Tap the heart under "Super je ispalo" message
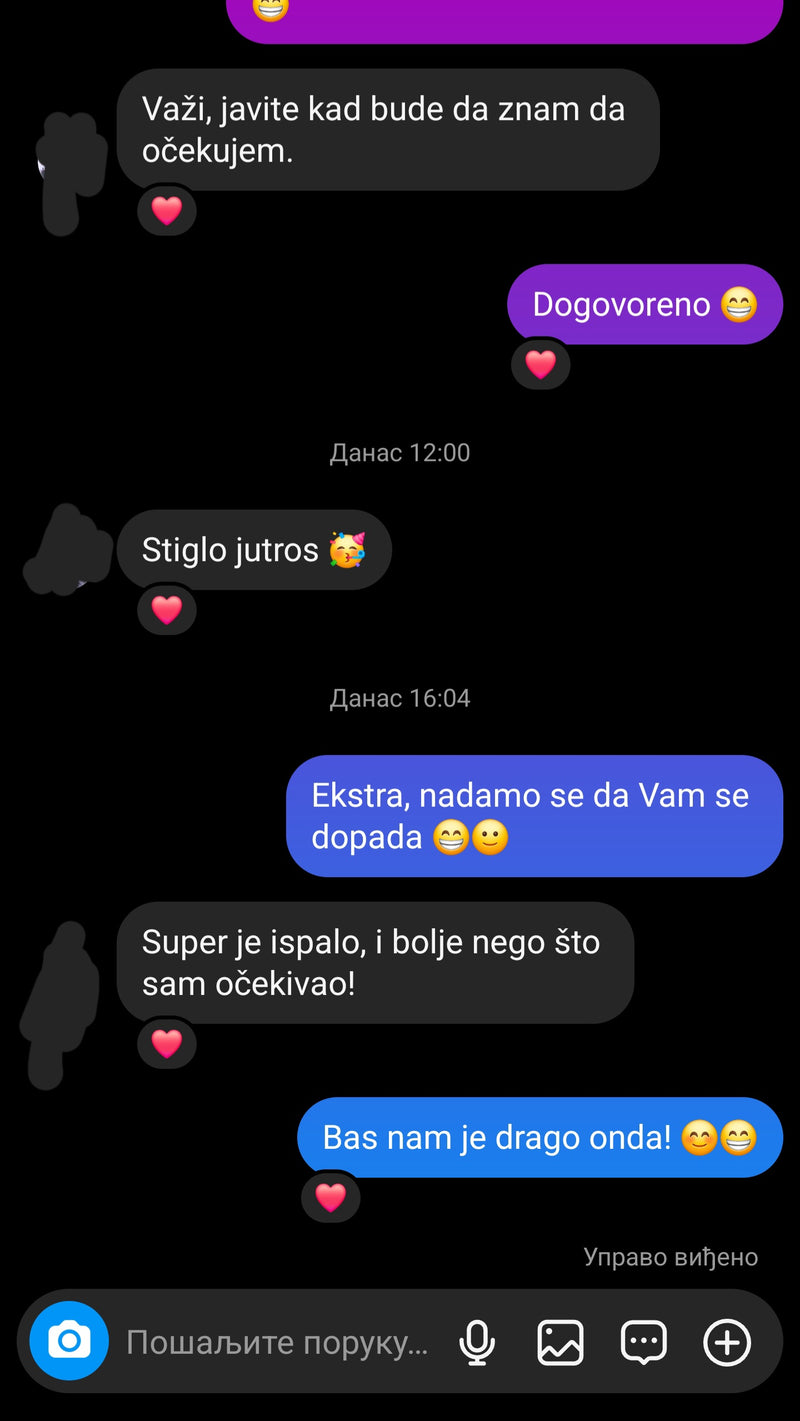Screen dimensions: 800x1421 [166, 1043]
